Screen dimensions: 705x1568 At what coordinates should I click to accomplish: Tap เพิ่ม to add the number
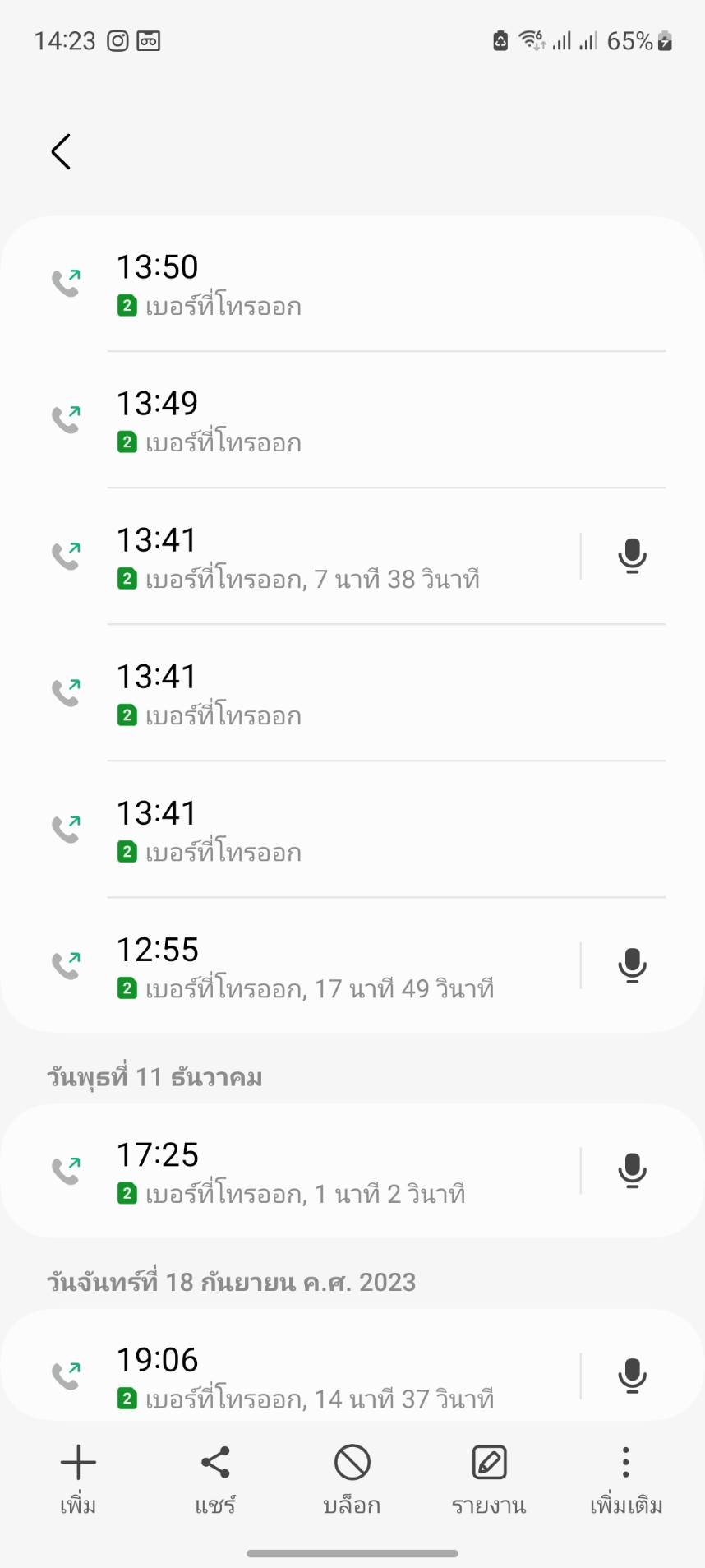(78, 1480)
